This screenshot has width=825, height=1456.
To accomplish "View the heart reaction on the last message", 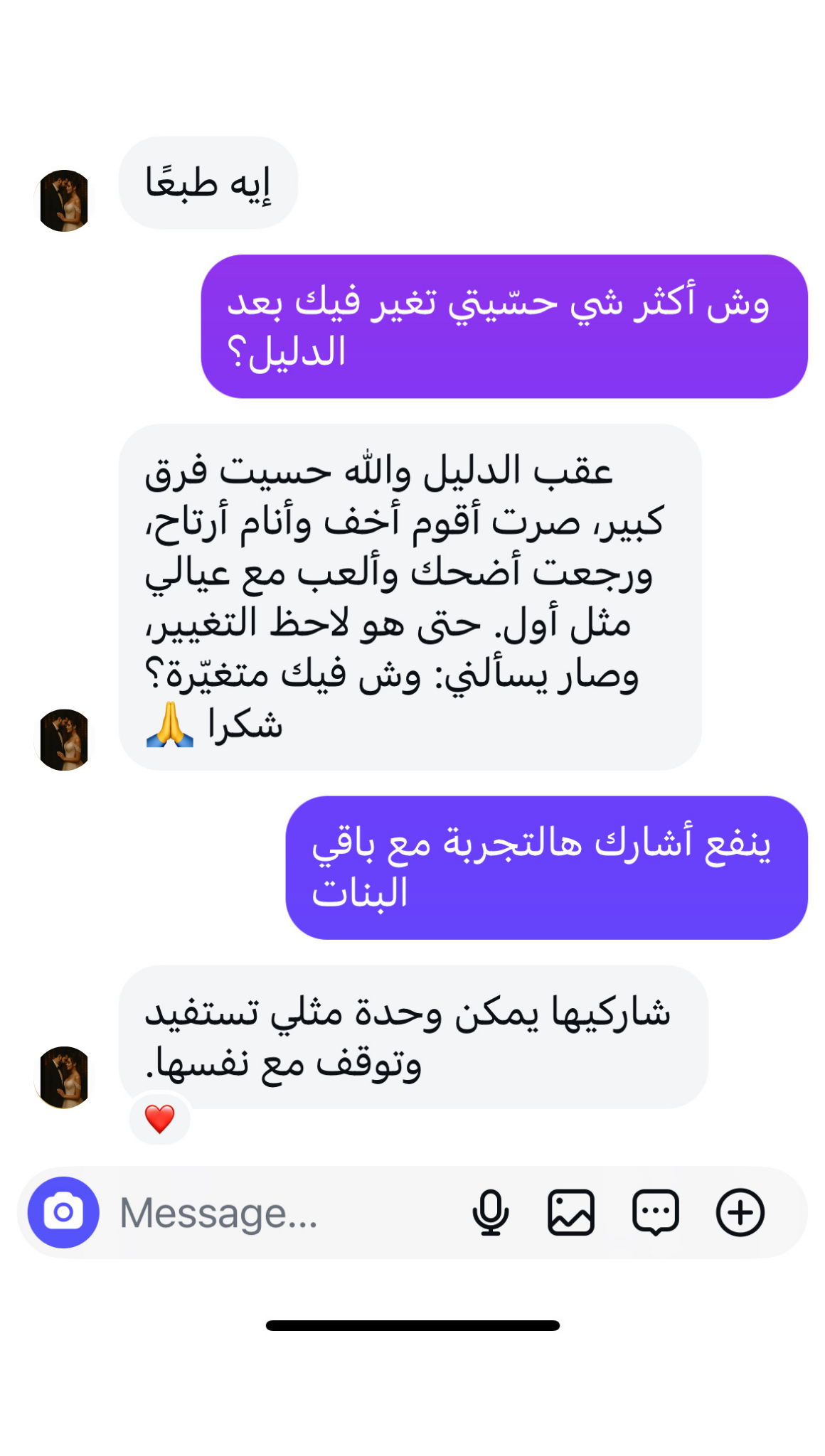I will pyautogui.click(x=159, y=1119).
